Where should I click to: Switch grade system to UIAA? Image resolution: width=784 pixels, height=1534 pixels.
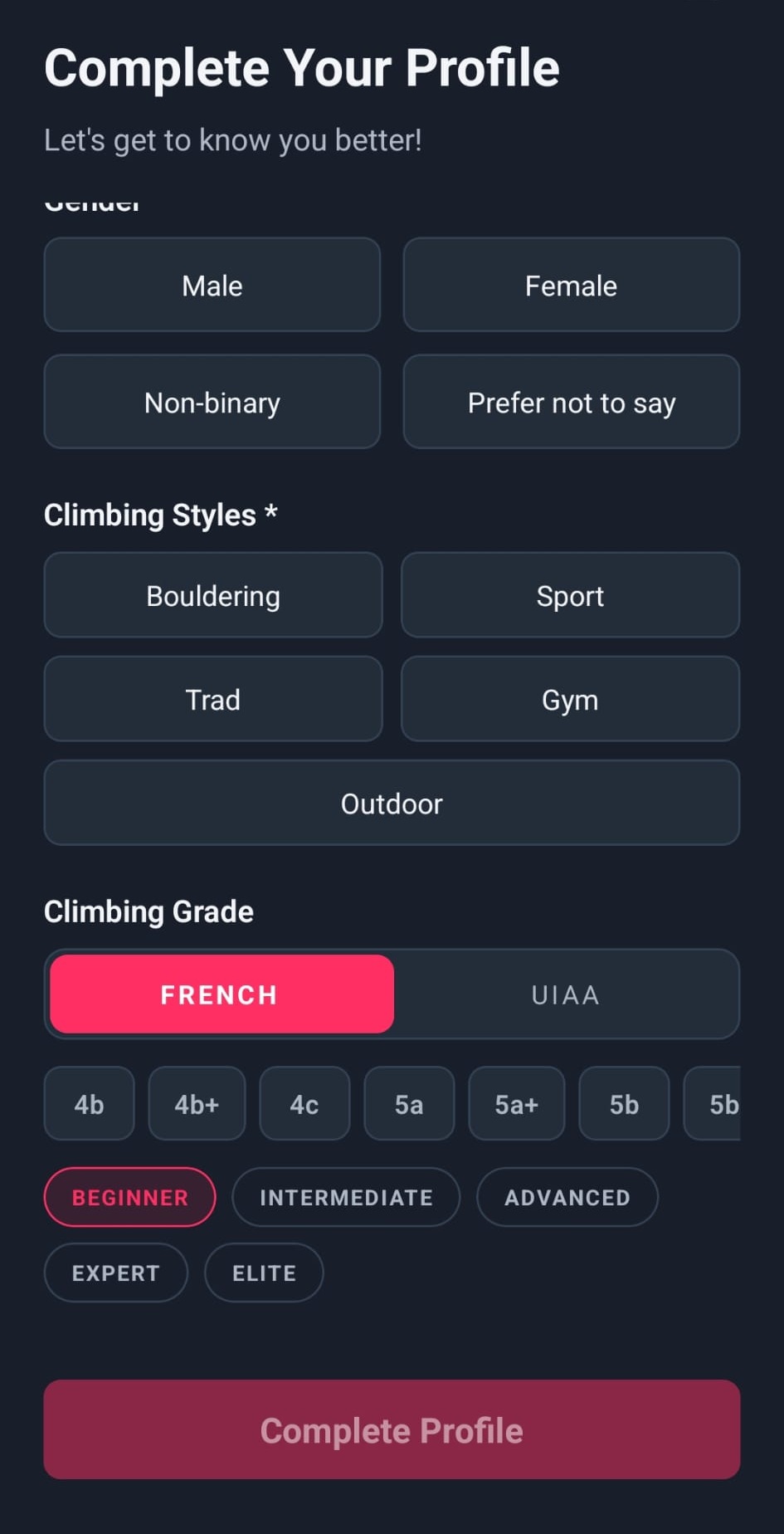[x=566, y=994]
